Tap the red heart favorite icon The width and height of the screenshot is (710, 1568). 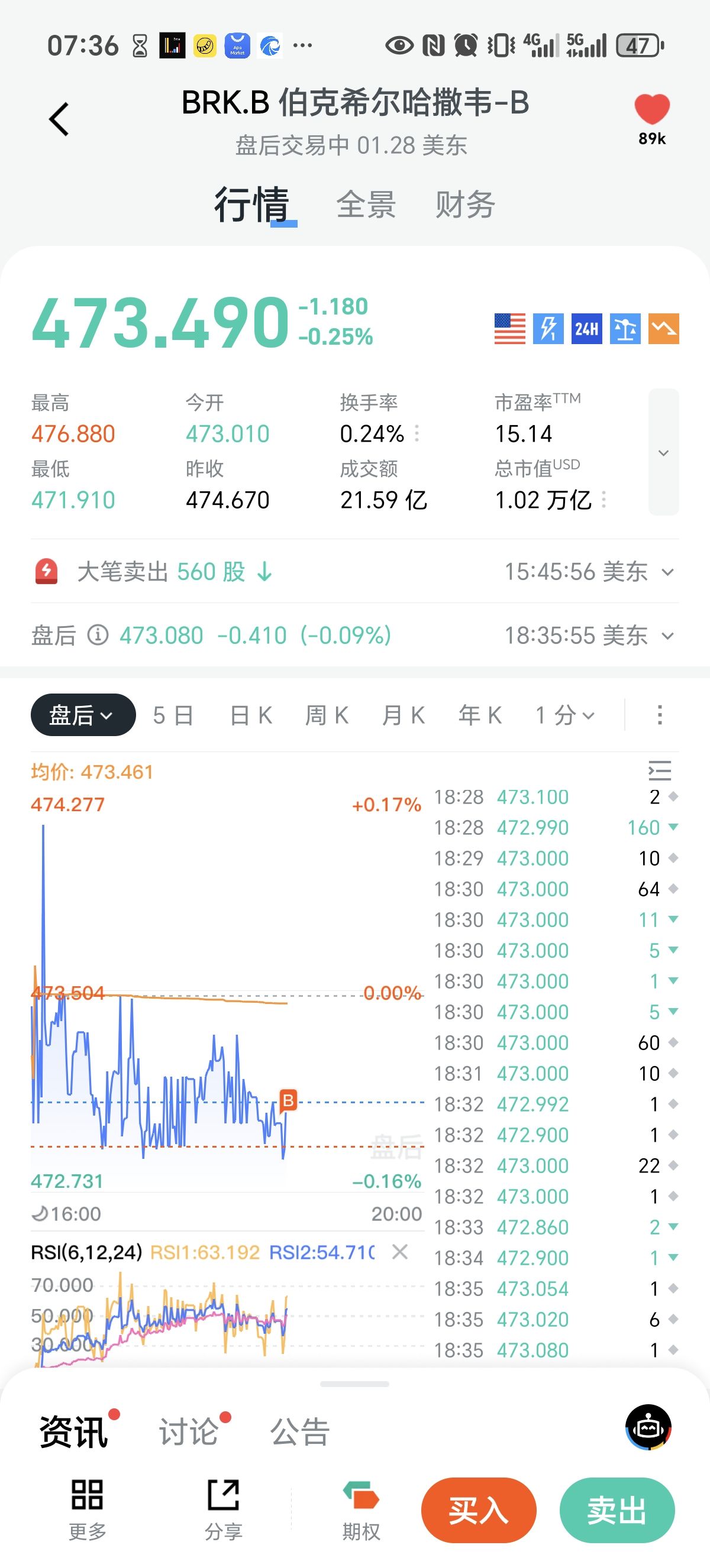651,109
